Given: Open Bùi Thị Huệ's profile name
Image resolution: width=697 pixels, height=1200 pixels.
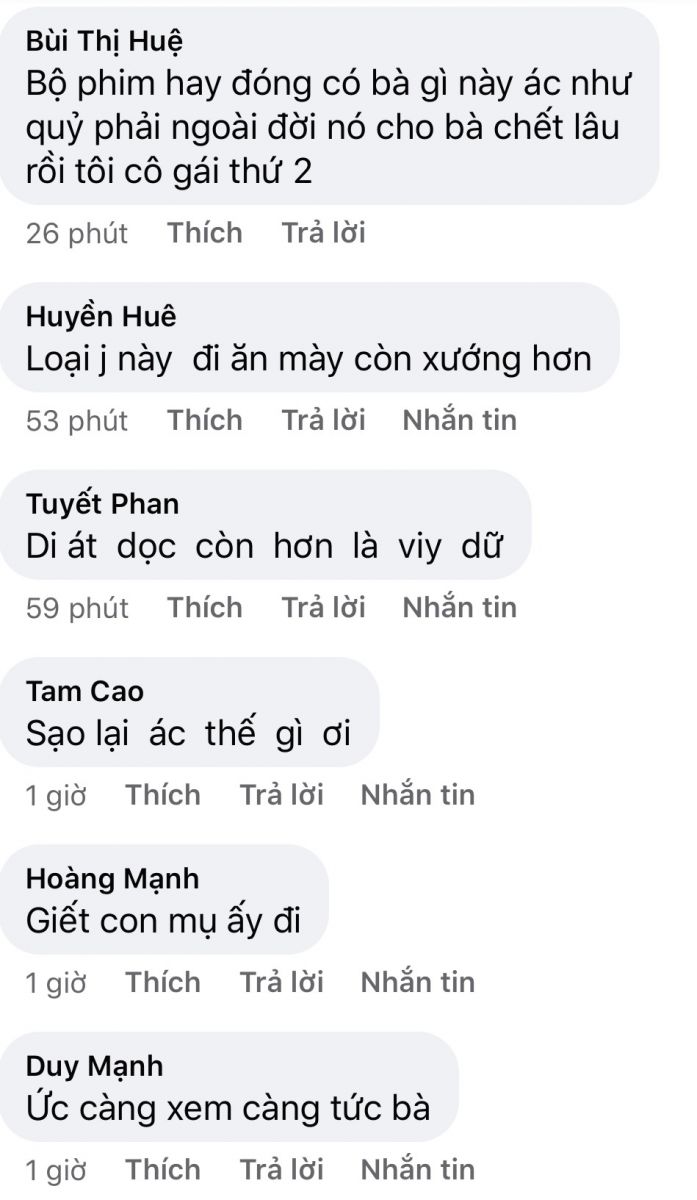Looking at the screenshot, I should [105, 42].
